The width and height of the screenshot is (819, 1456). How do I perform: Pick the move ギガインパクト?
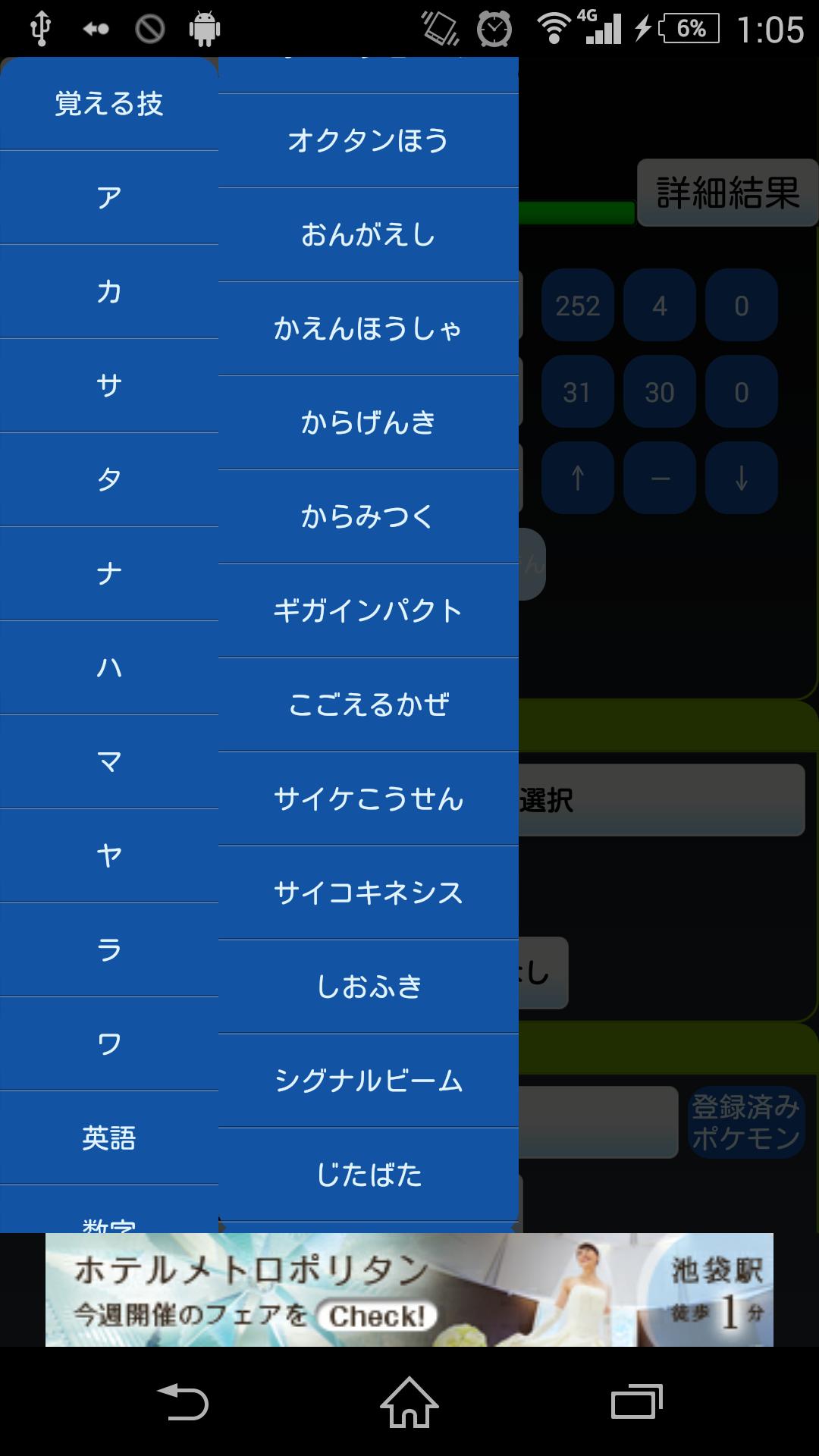pos(368,611)
